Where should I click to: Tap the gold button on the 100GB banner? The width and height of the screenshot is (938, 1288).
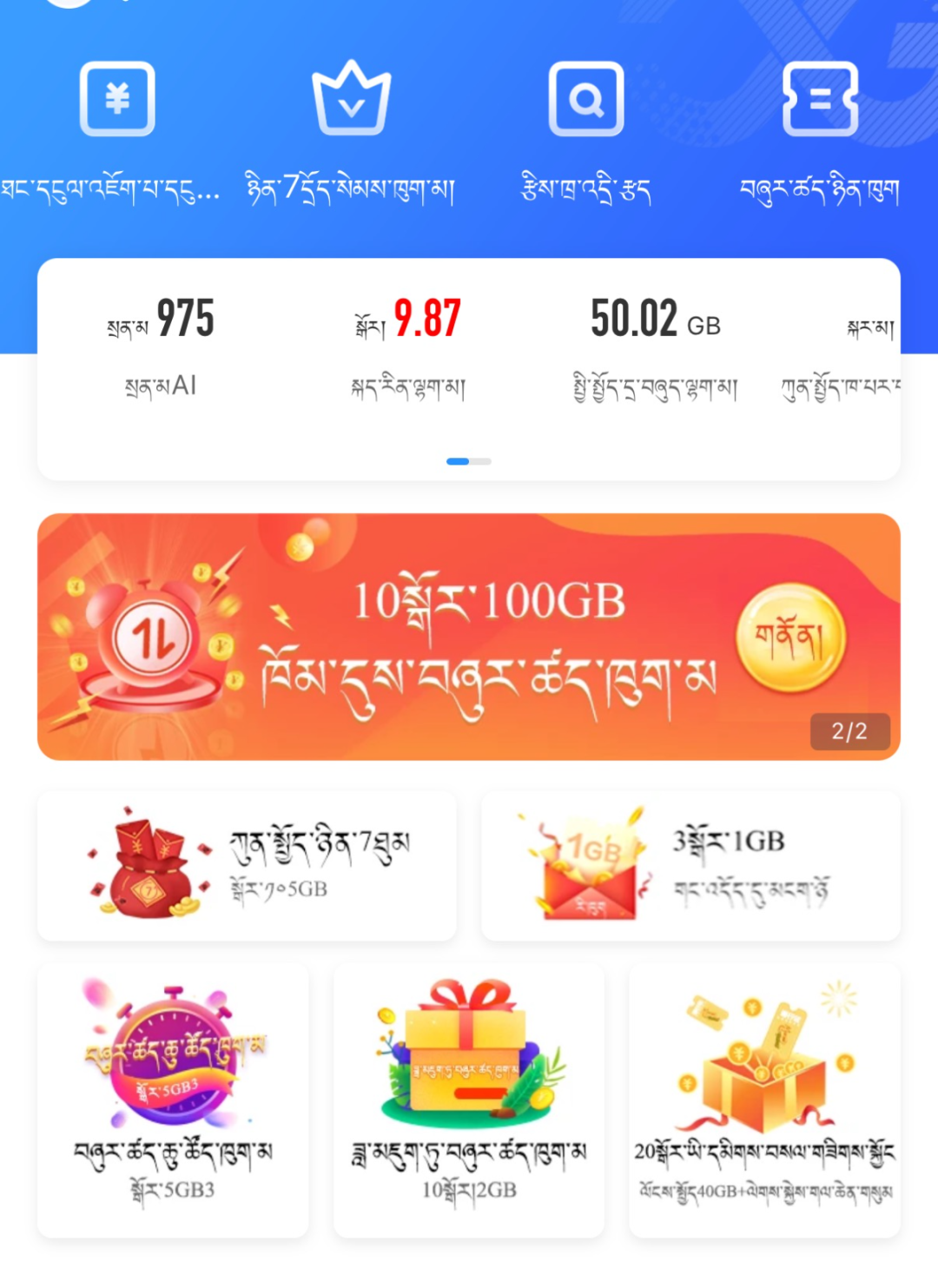[790, 638]
